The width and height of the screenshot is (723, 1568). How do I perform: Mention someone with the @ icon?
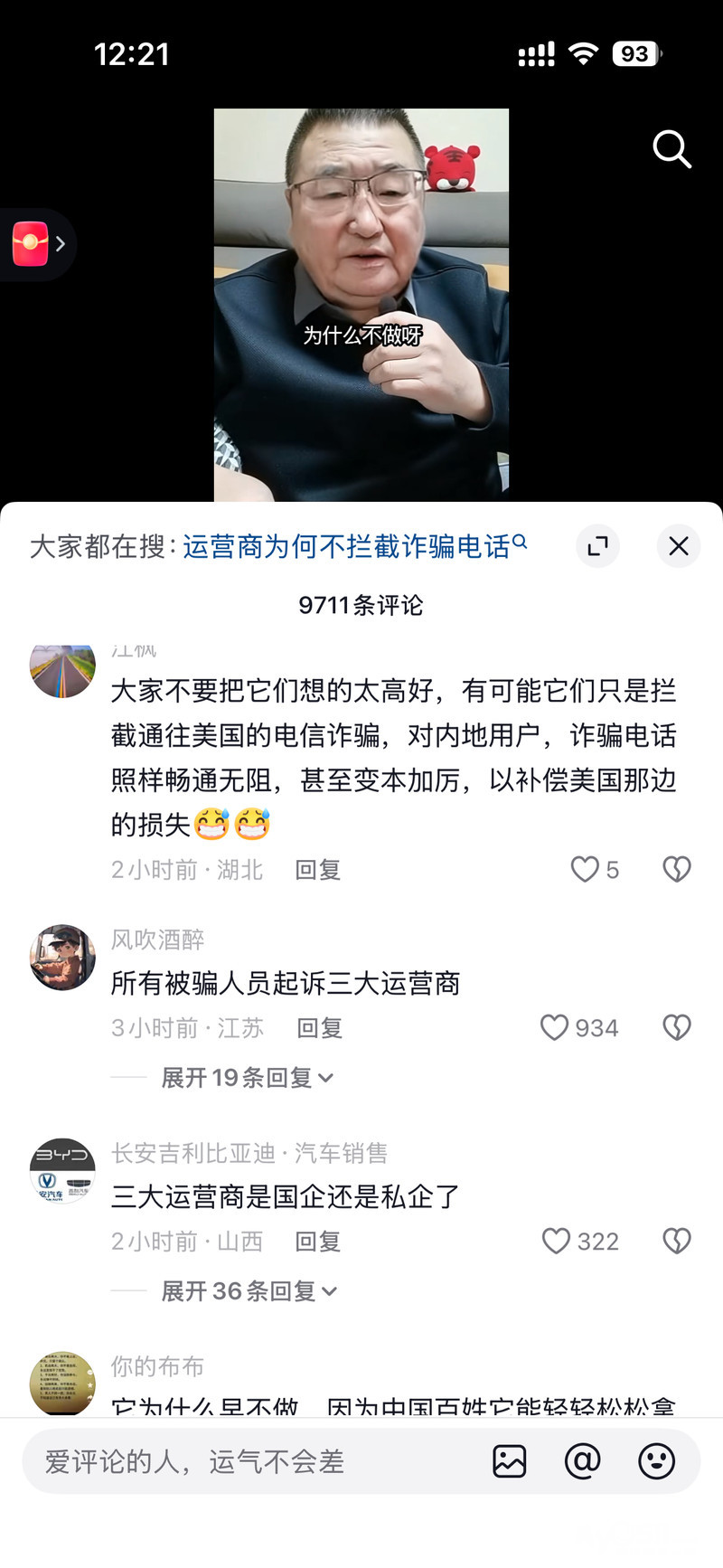tap(582, 1461)
